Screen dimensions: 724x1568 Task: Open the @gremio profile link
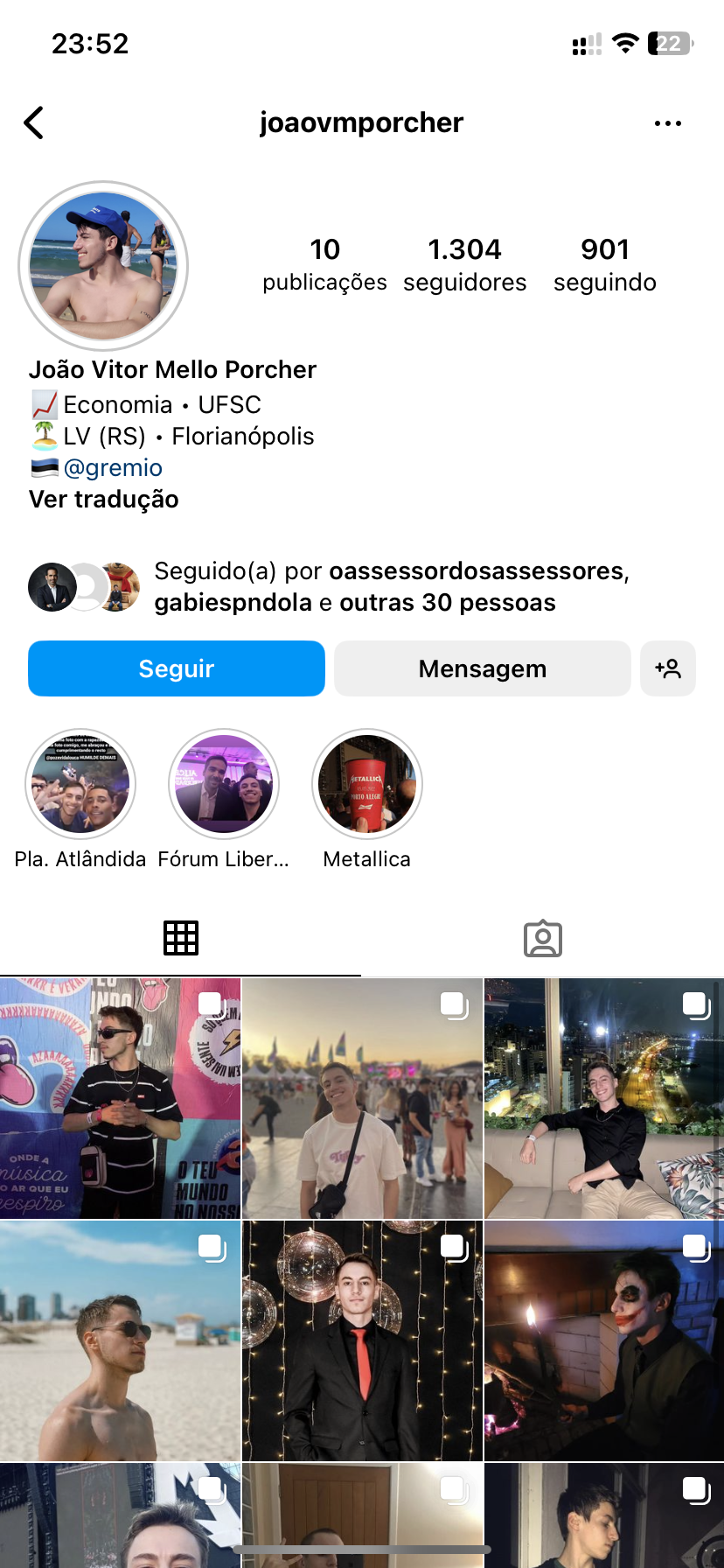[x=113, y=468]
